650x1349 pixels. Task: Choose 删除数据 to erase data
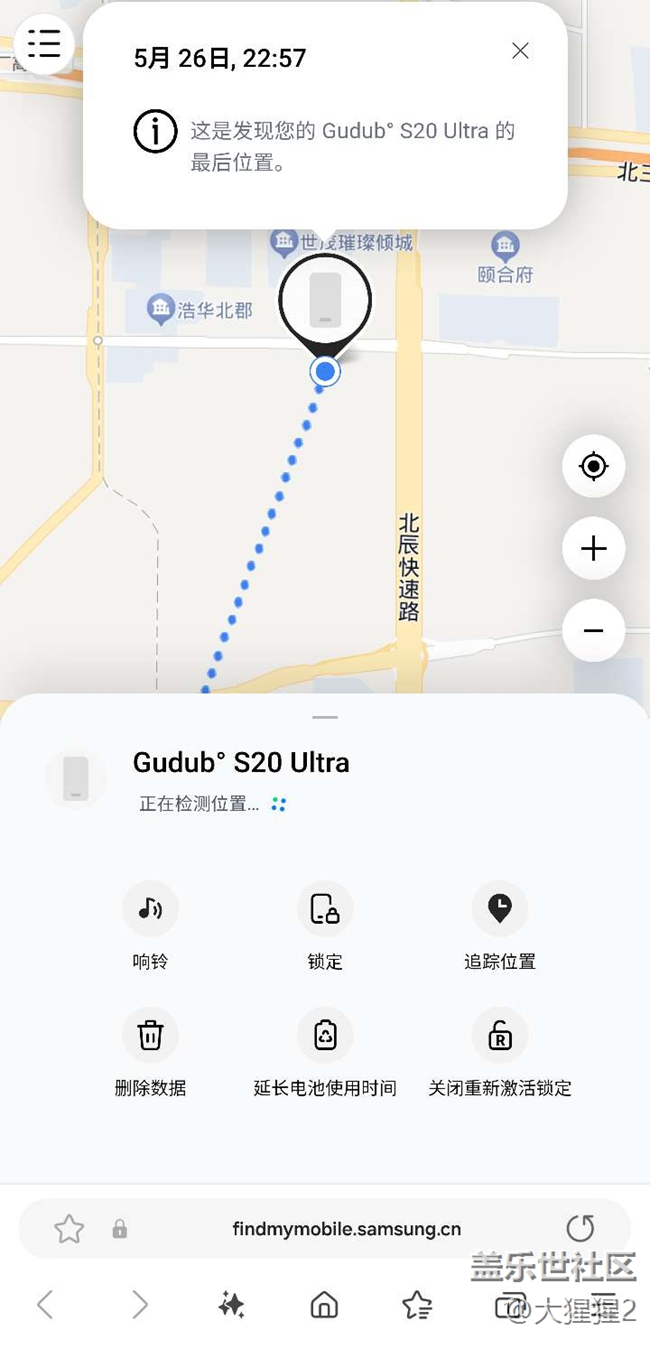tap(150, 1052)
